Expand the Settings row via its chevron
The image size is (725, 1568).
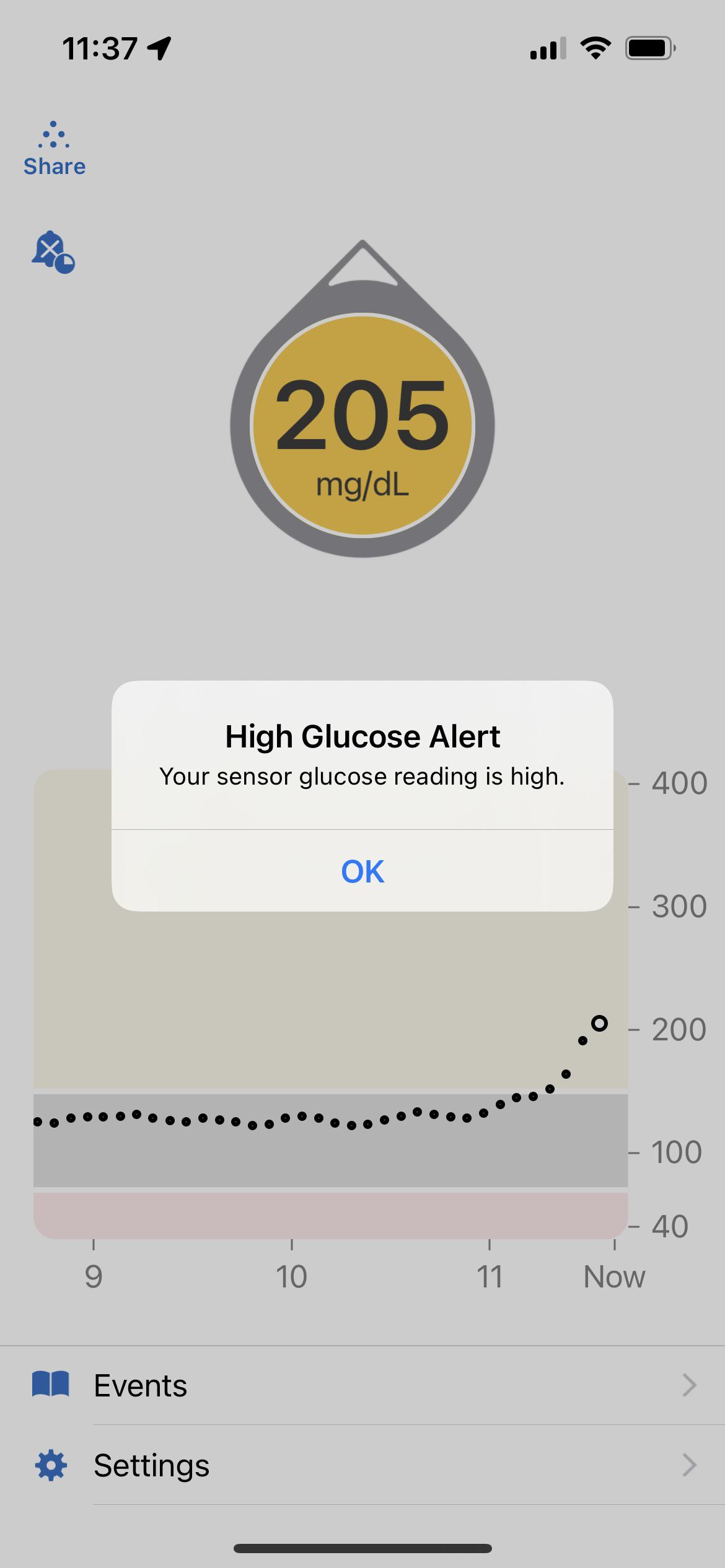coord(690,1465)
